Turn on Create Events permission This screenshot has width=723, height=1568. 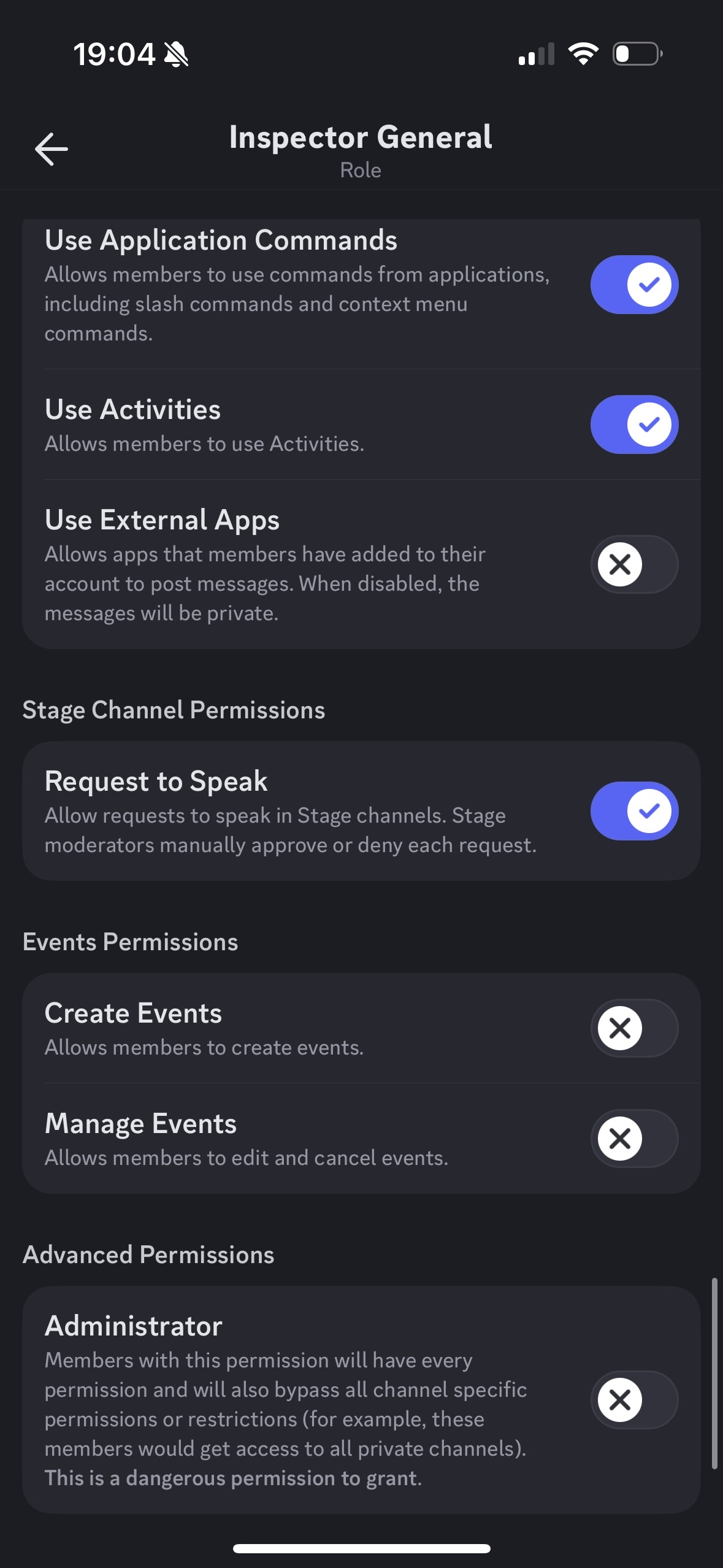[x=634, y=1028]
